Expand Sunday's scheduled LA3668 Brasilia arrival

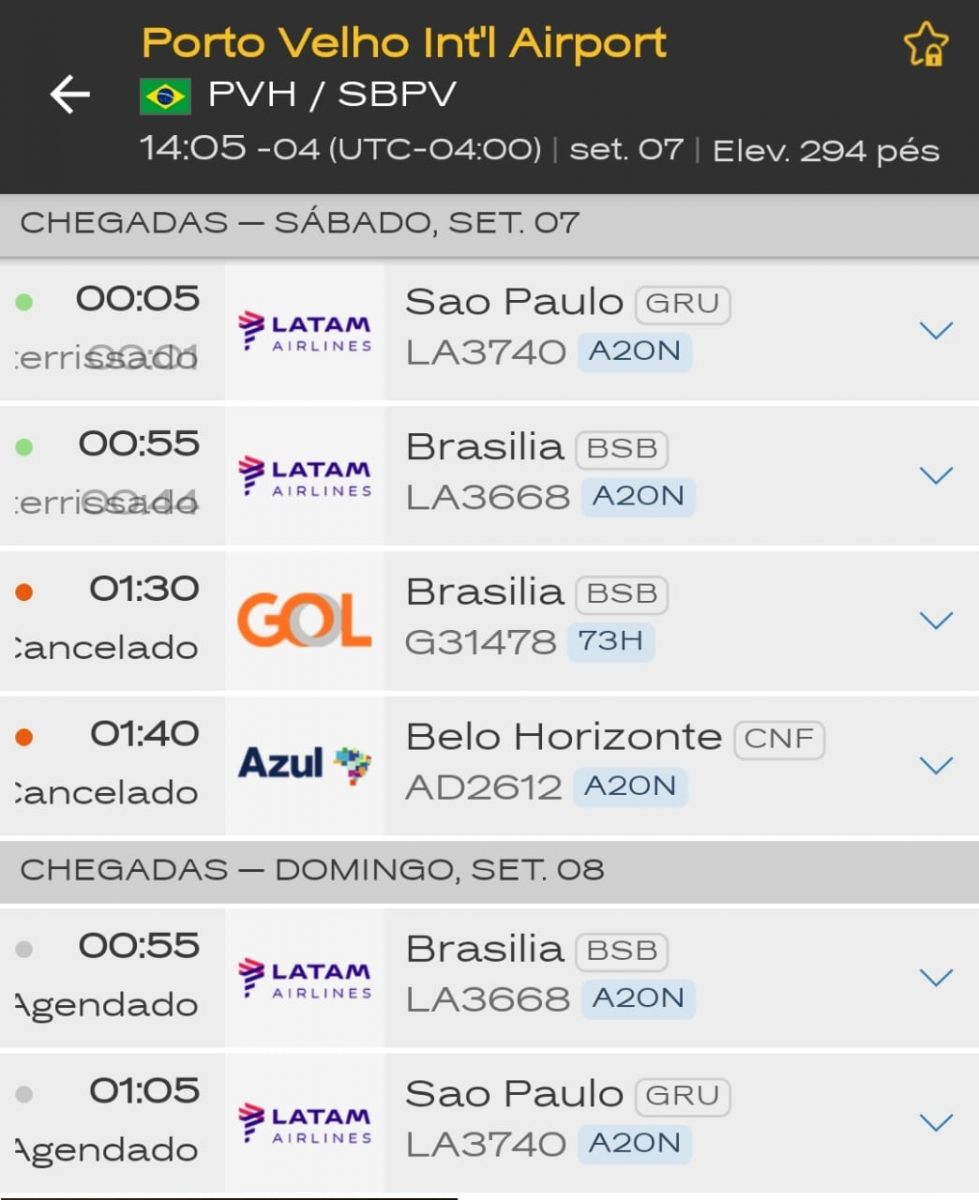[x=935, y=977]
